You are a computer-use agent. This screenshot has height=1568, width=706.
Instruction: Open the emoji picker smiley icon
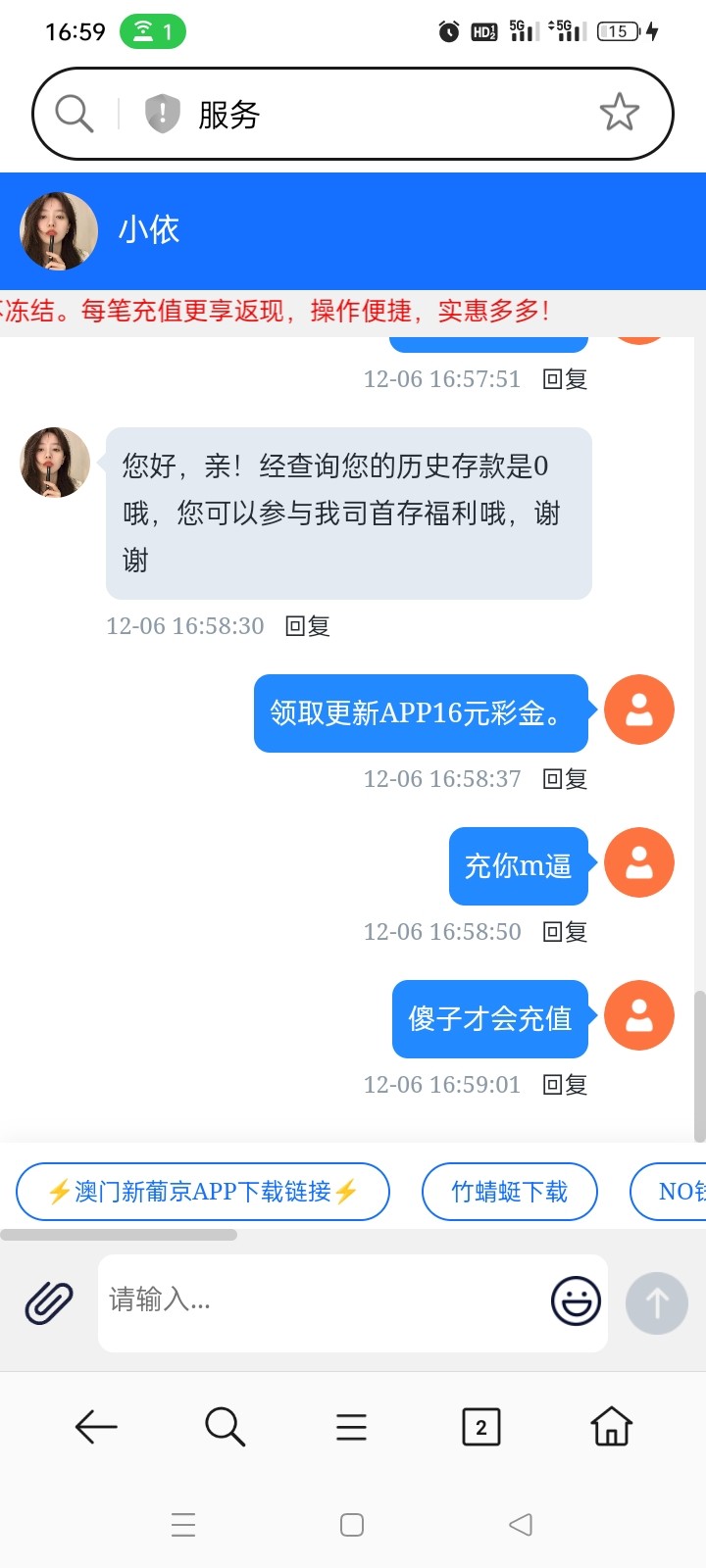point(575,1301)
